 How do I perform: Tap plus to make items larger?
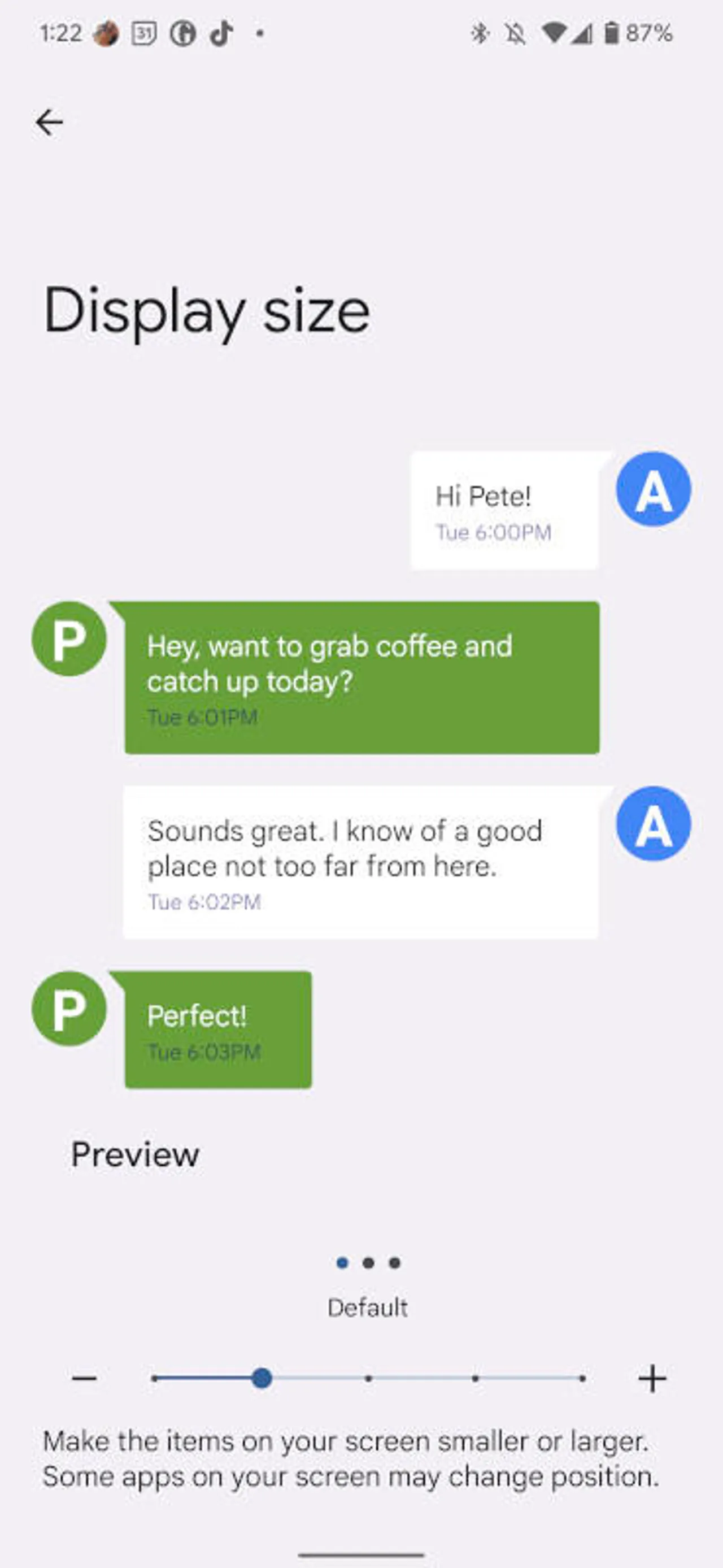[x=652, y=1378]
